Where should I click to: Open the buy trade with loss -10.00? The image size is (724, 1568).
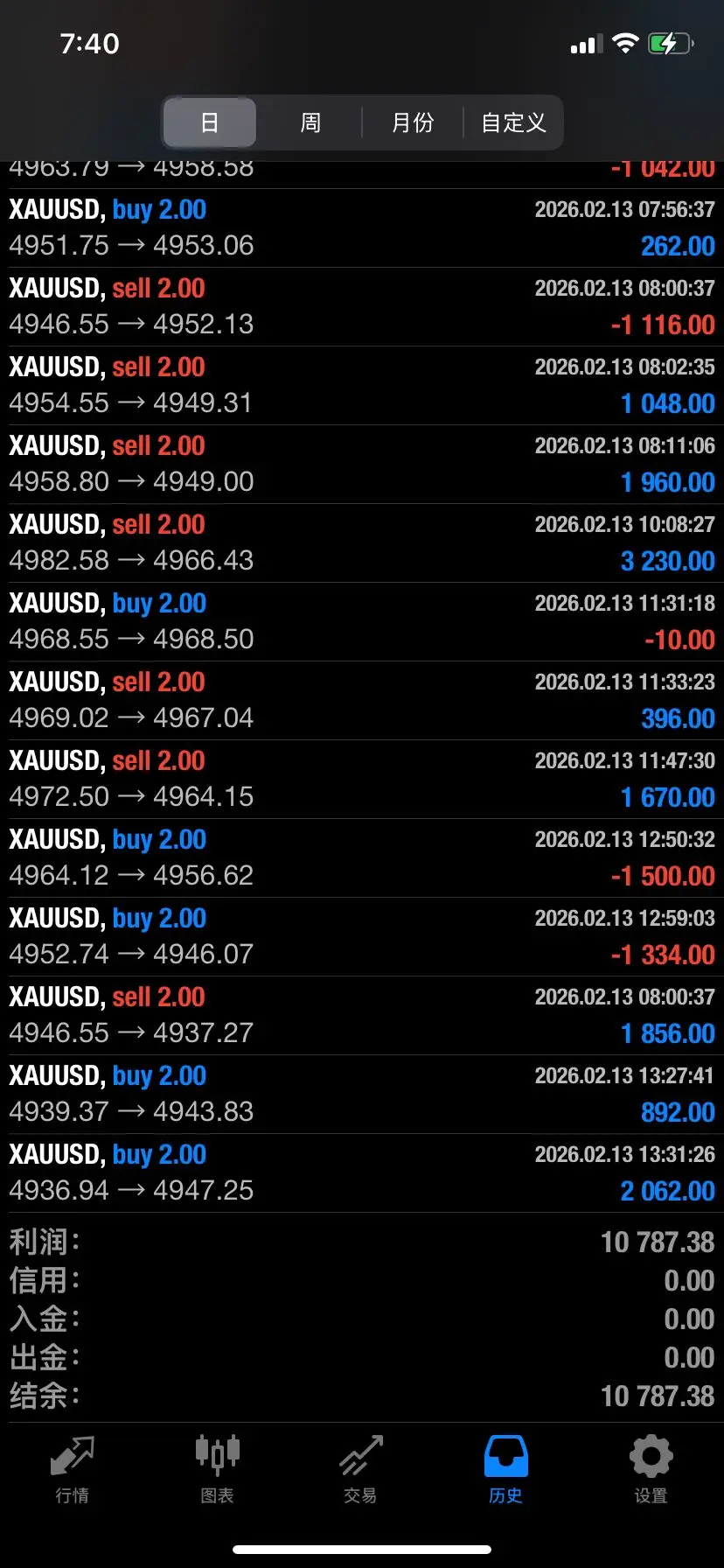pos(362,621)
